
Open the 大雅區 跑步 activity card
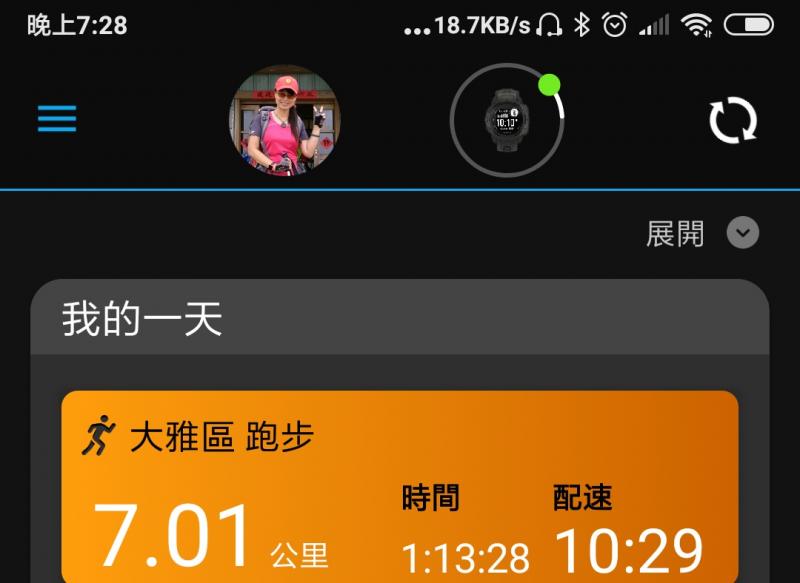pos(400,490)
